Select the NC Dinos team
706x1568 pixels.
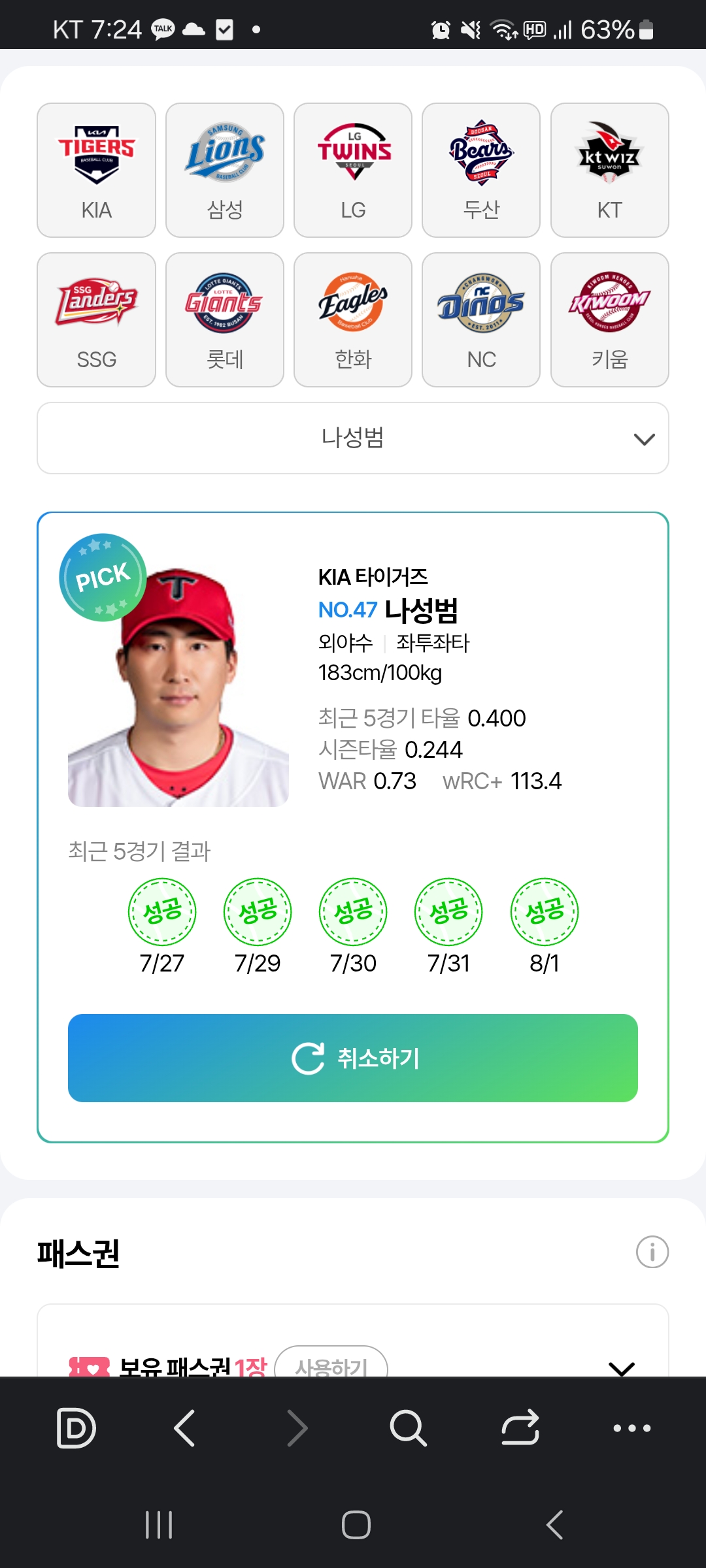(481, 319)
